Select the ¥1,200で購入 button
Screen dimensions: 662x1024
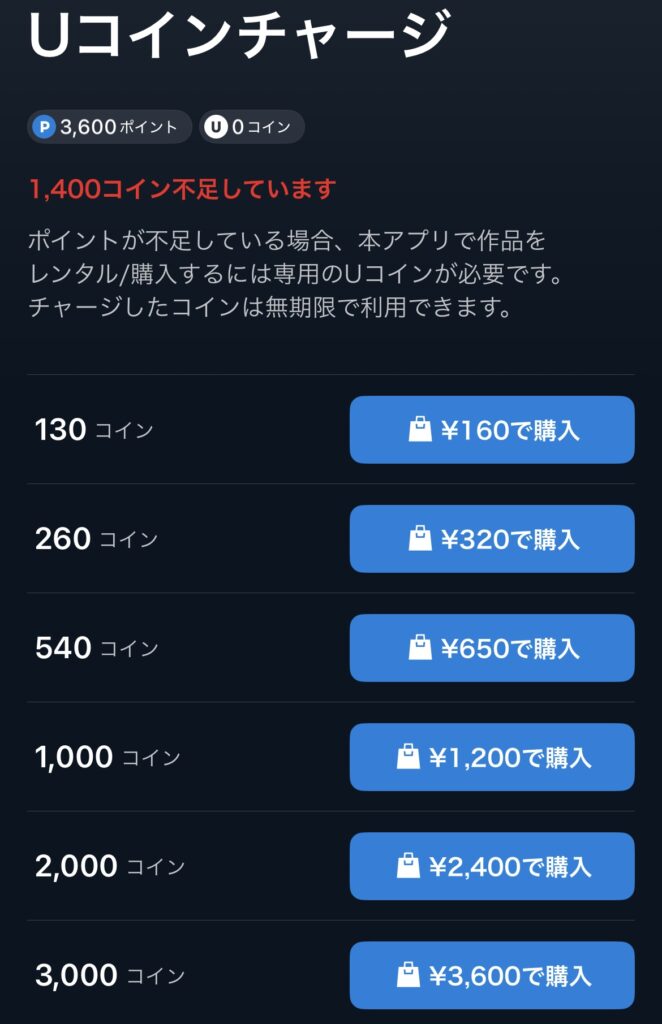492,757
